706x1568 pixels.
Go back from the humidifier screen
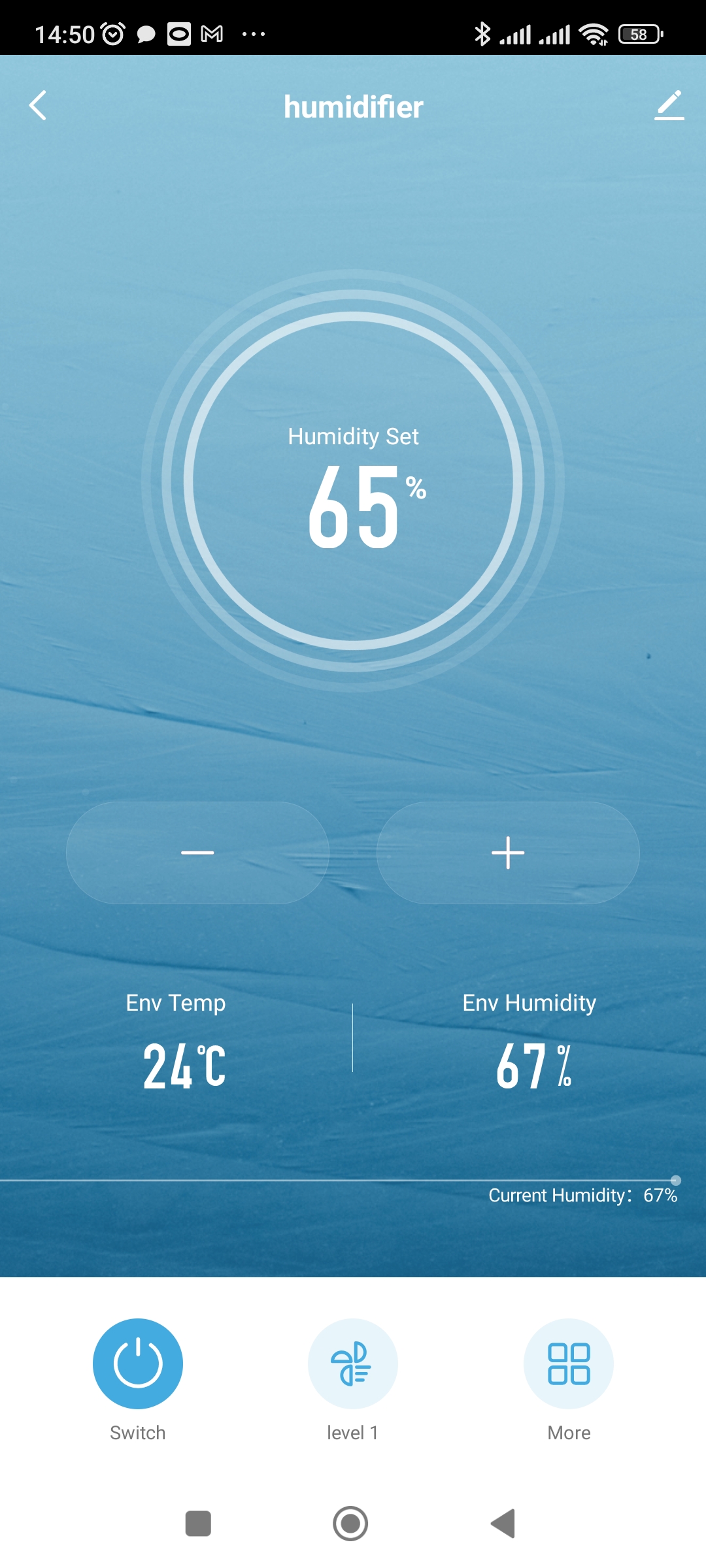coord(38,106)
